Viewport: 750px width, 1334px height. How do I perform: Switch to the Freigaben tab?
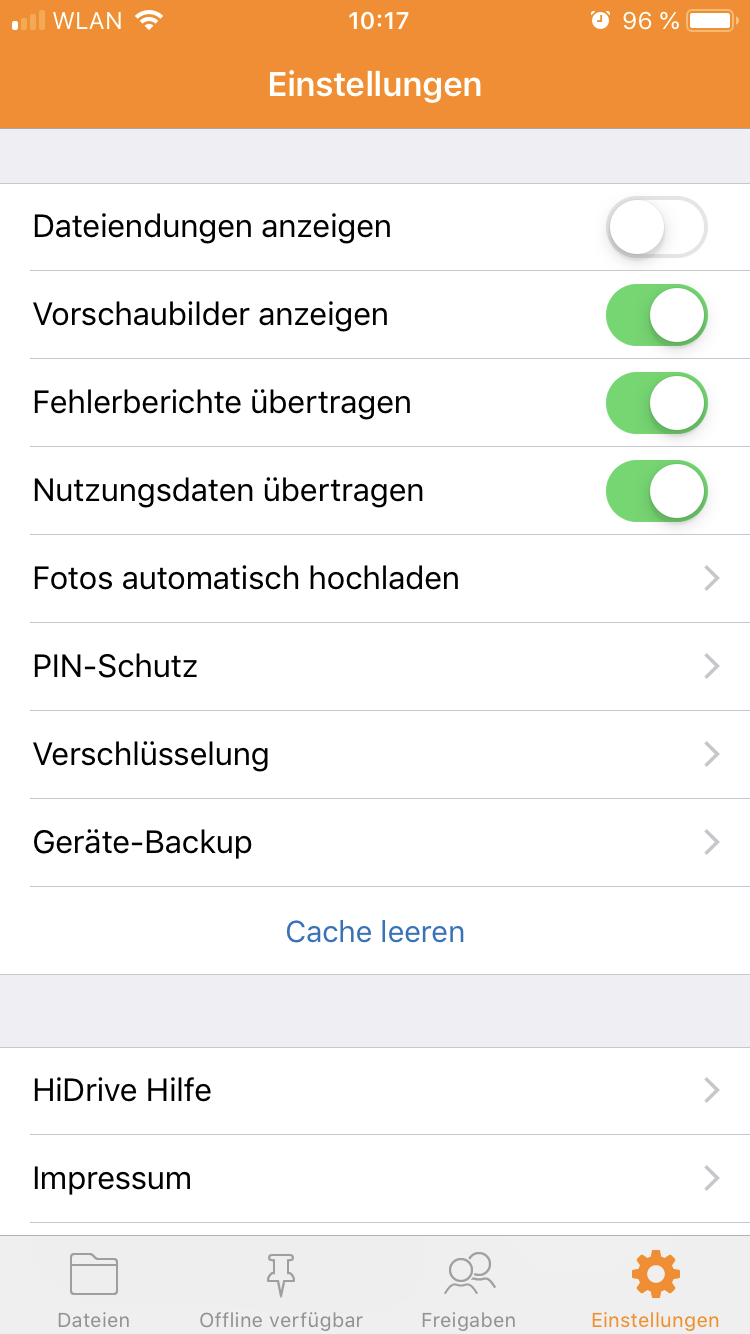[468, 1284]
